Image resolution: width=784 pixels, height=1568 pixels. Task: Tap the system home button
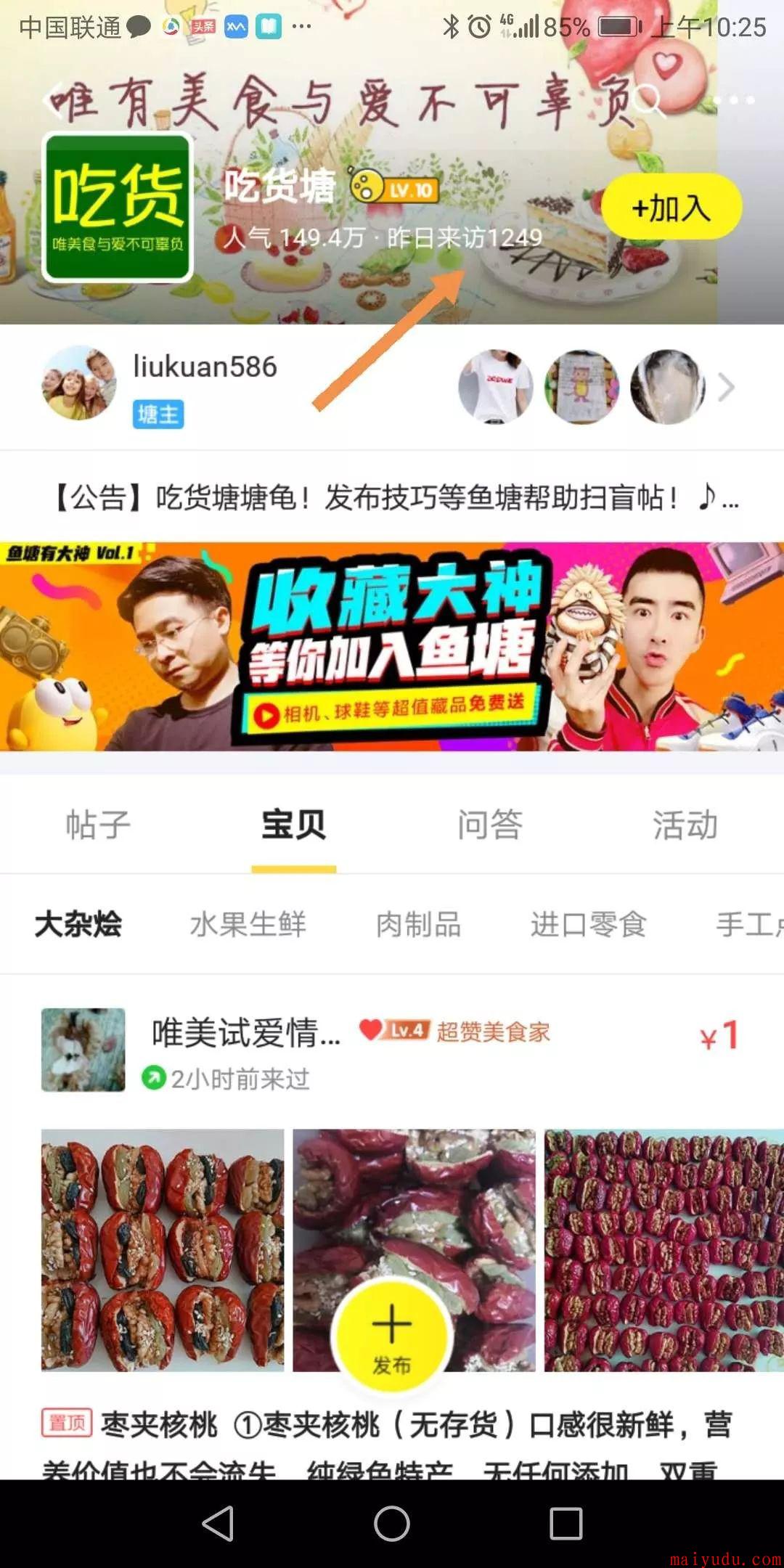coord(392,1523)
